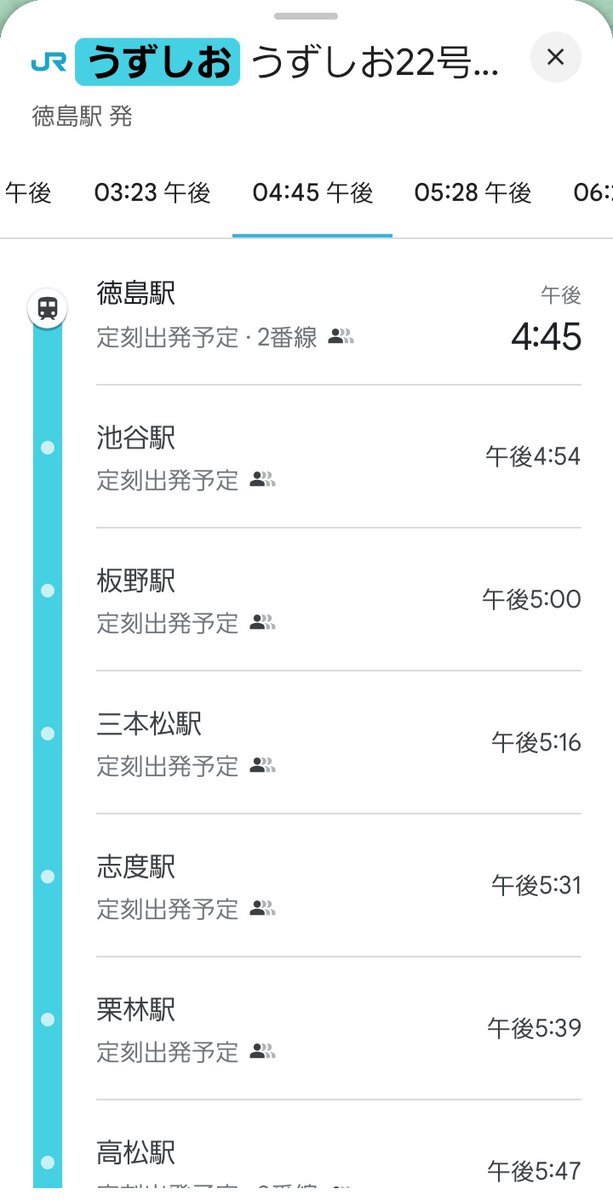Close the うずしお22号 timetable panel

[556, 58]
